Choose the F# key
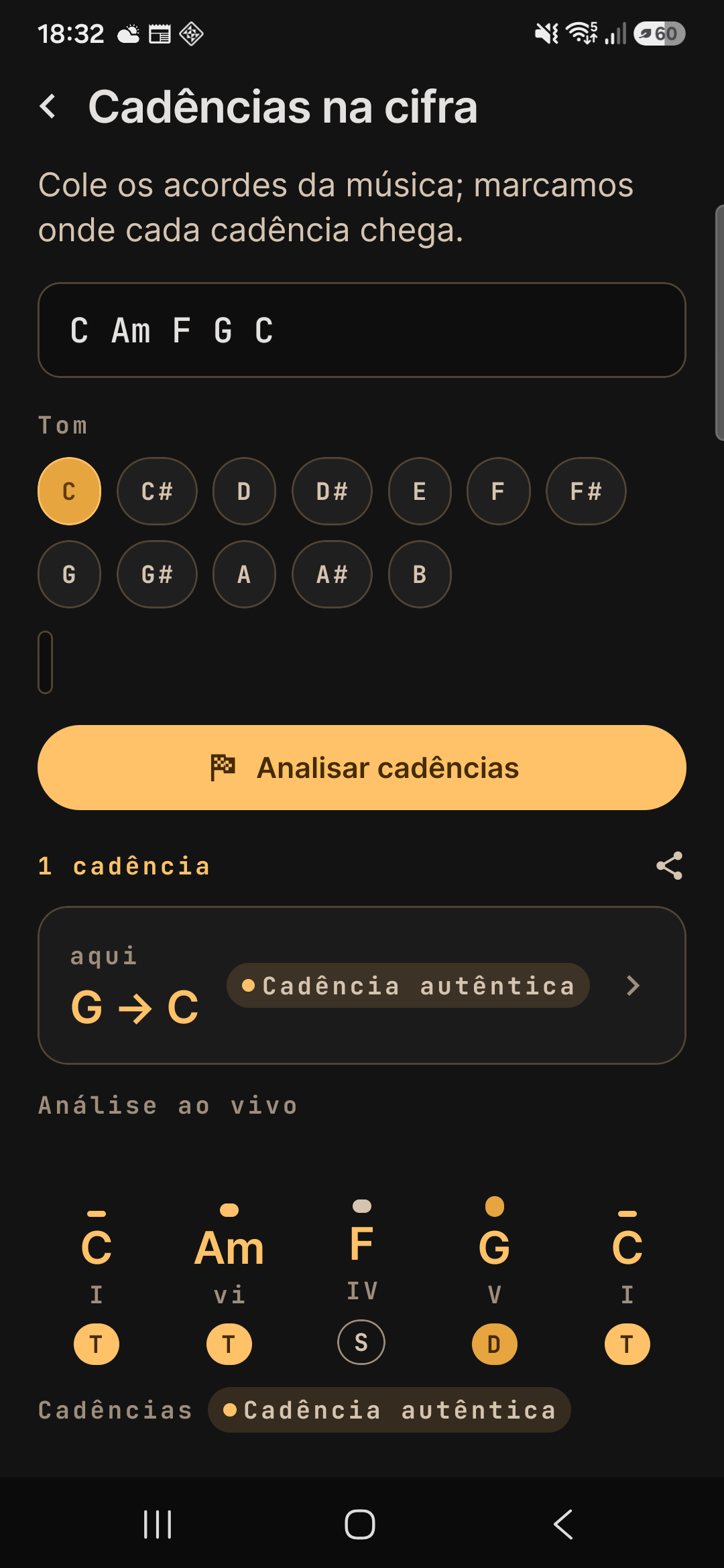Viewport: 724px width, 1568px height. (x=586, y=491)
